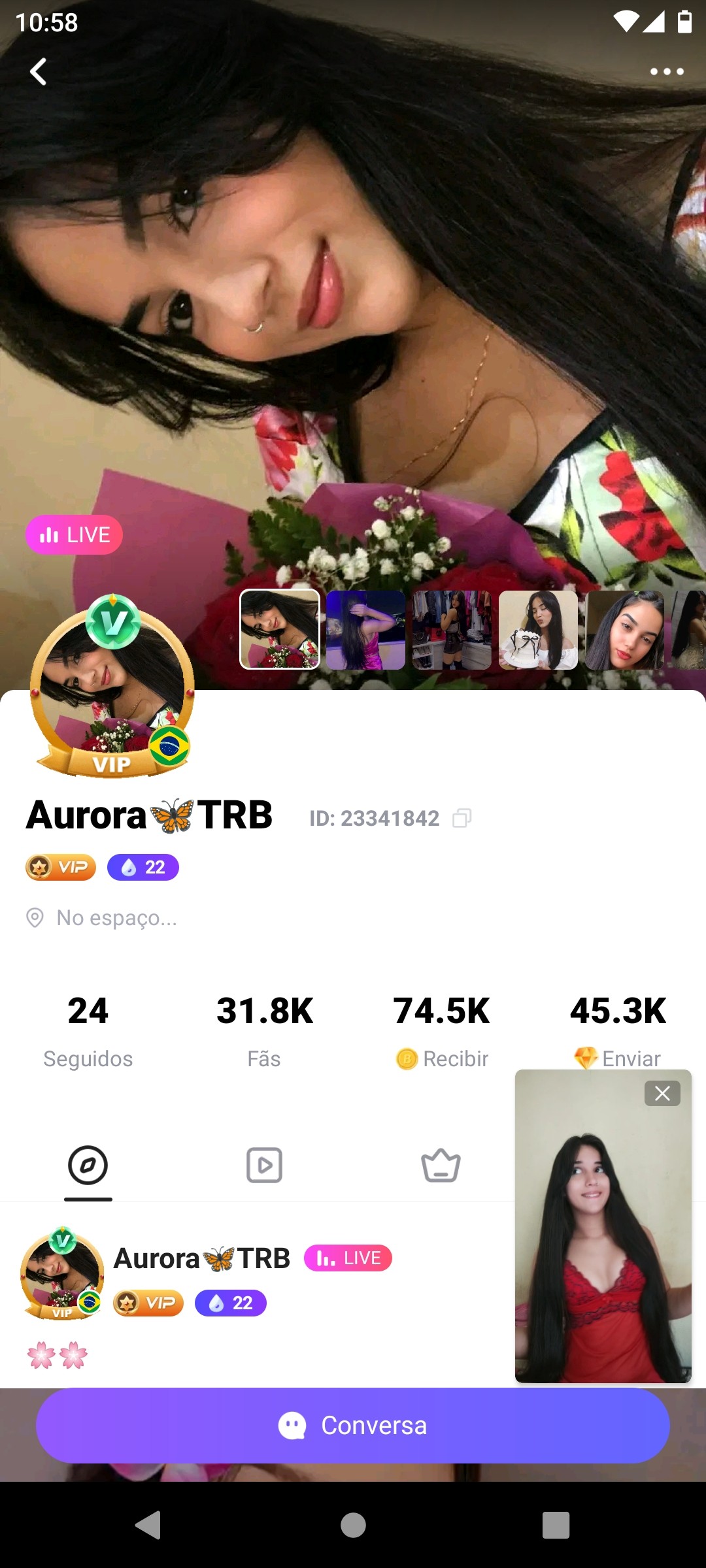Viewport: 706px width, 1568px height.
Task: Open the three-dot overflow menu
Action: pyautogui.click(x=667, y=71)
